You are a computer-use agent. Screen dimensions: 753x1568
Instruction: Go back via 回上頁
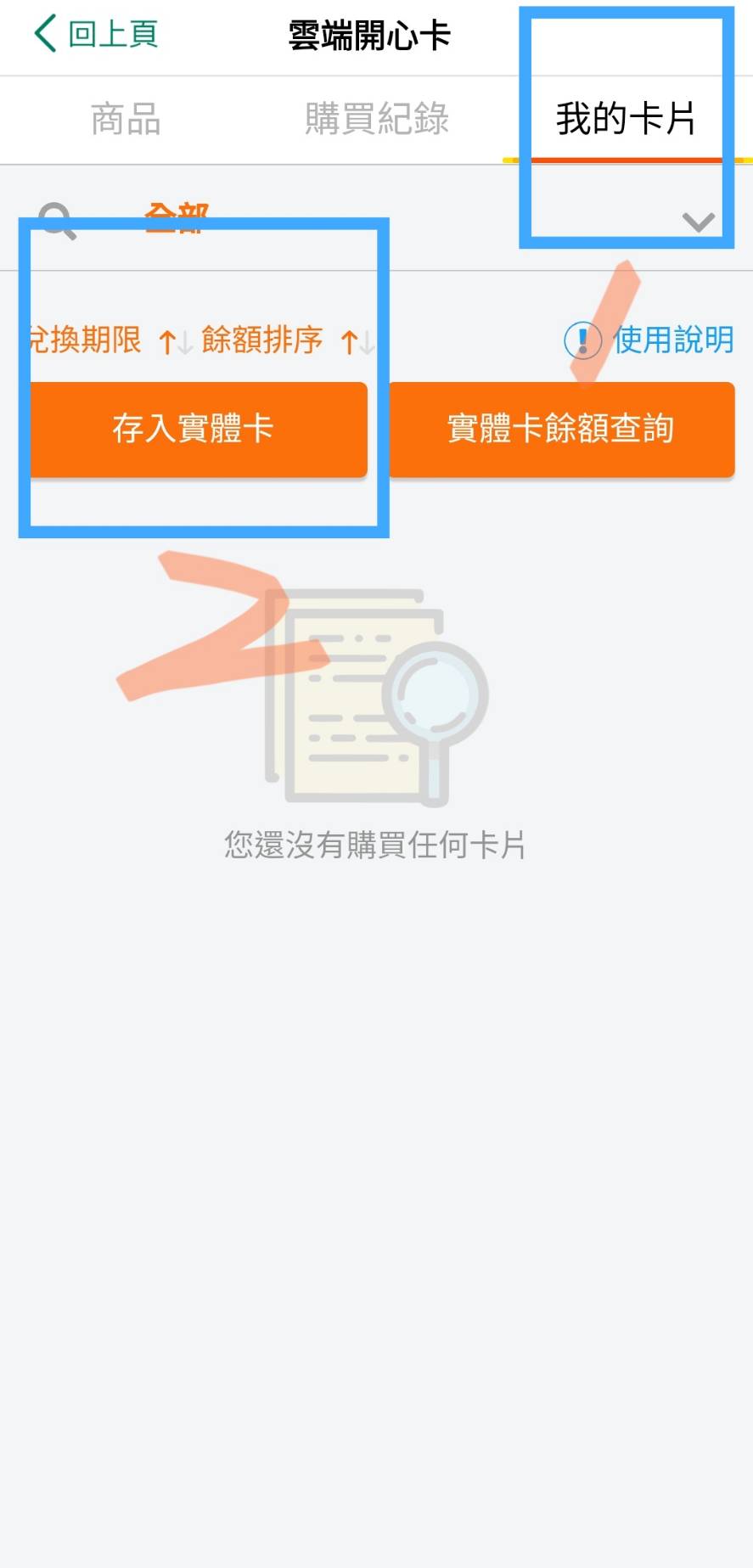[95, 34]
